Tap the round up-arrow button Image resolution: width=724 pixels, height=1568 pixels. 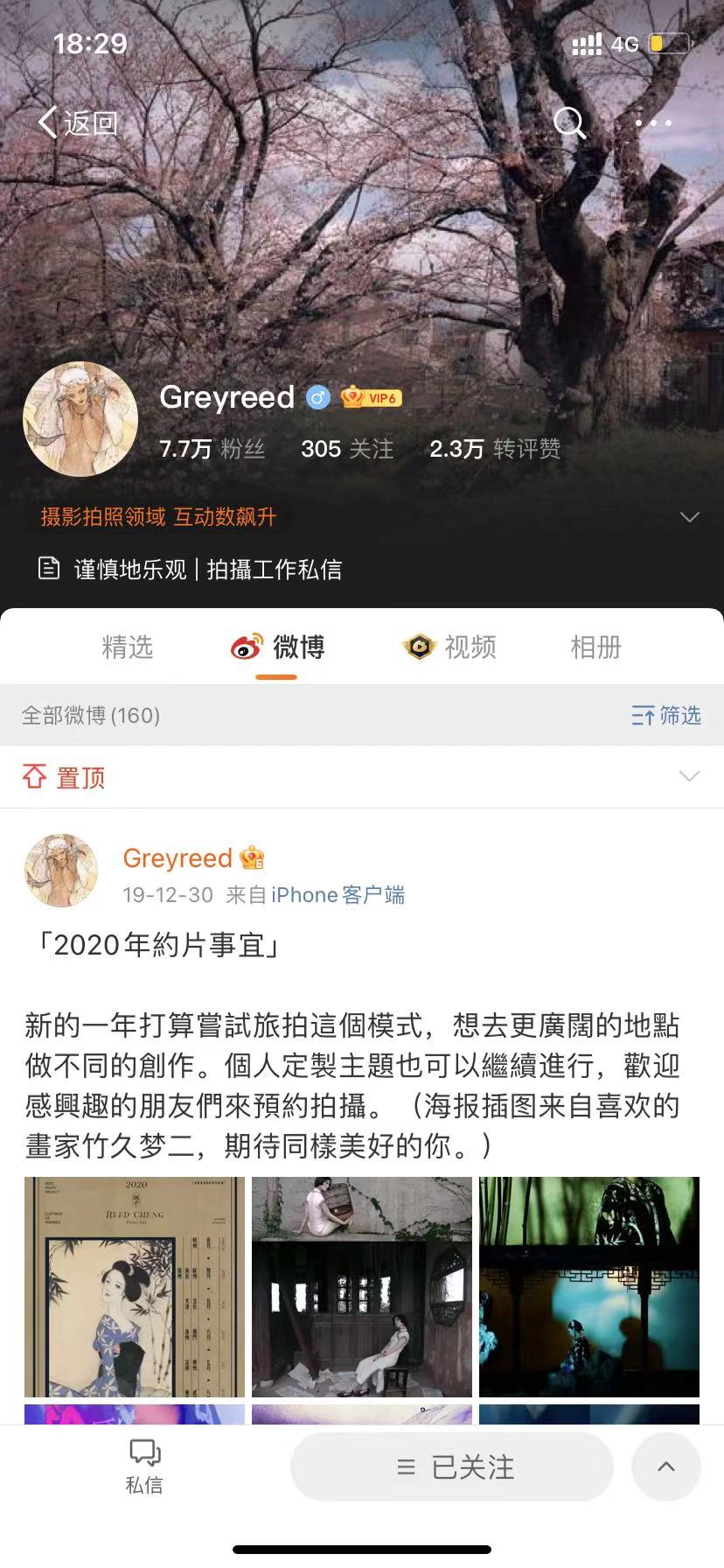[665, 1467]
